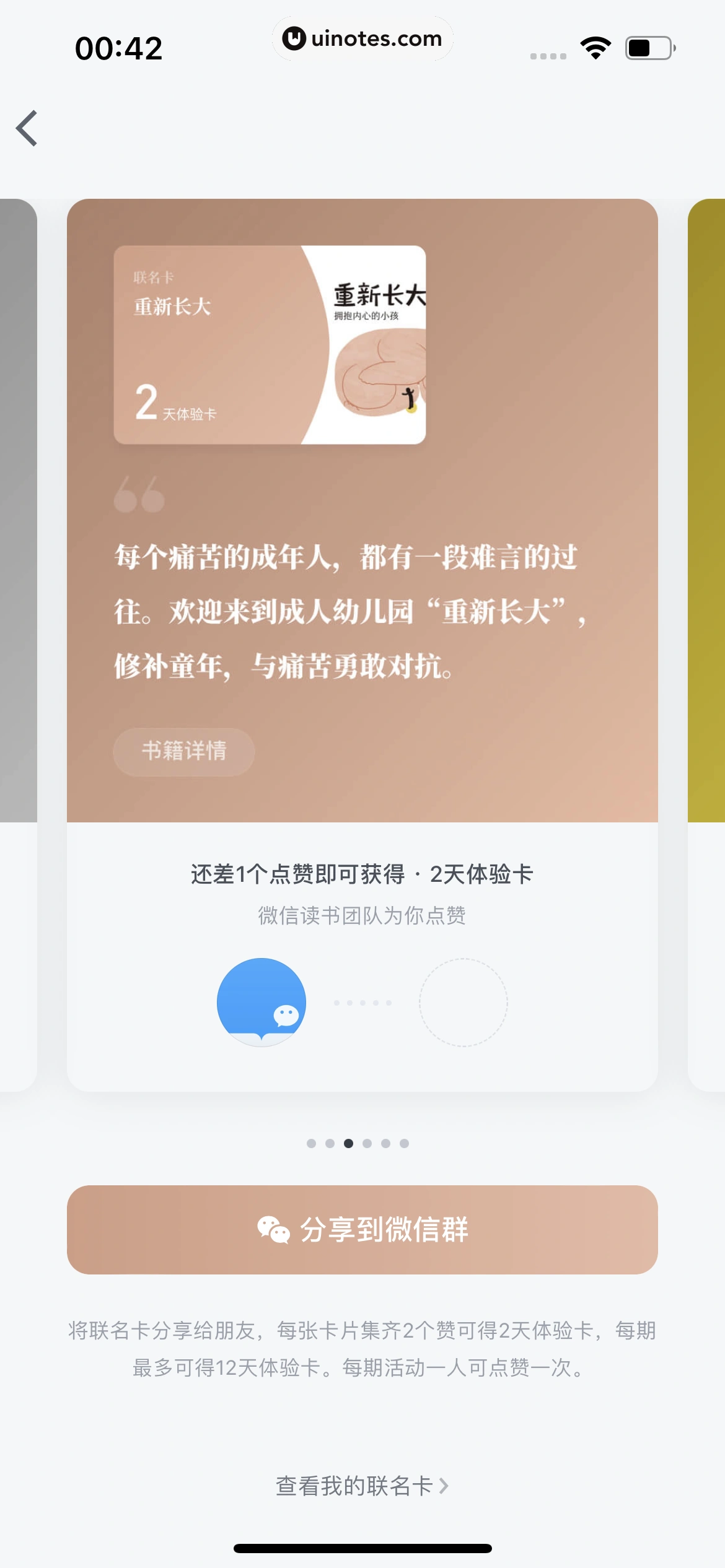The height and width of the screenshot is (1568, 725).
Task: Select the third pagination dot
Action: (x=348, y=1144)
